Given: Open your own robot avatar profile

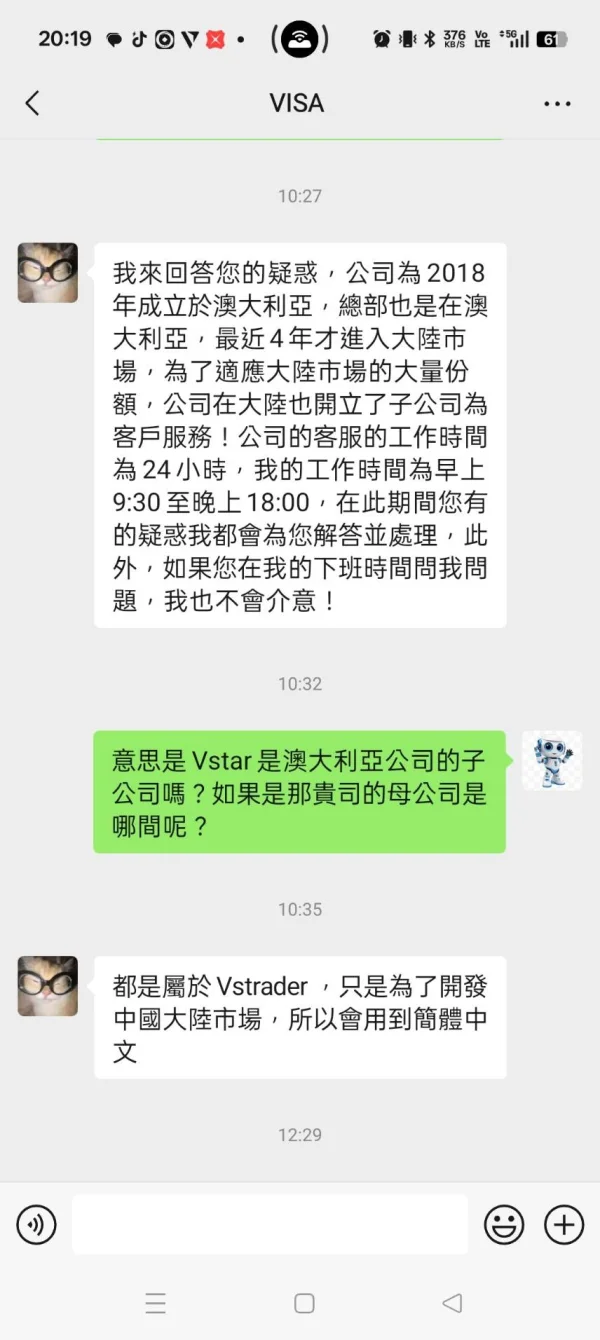Looking at the screenshot, I should tap(552, 761).
